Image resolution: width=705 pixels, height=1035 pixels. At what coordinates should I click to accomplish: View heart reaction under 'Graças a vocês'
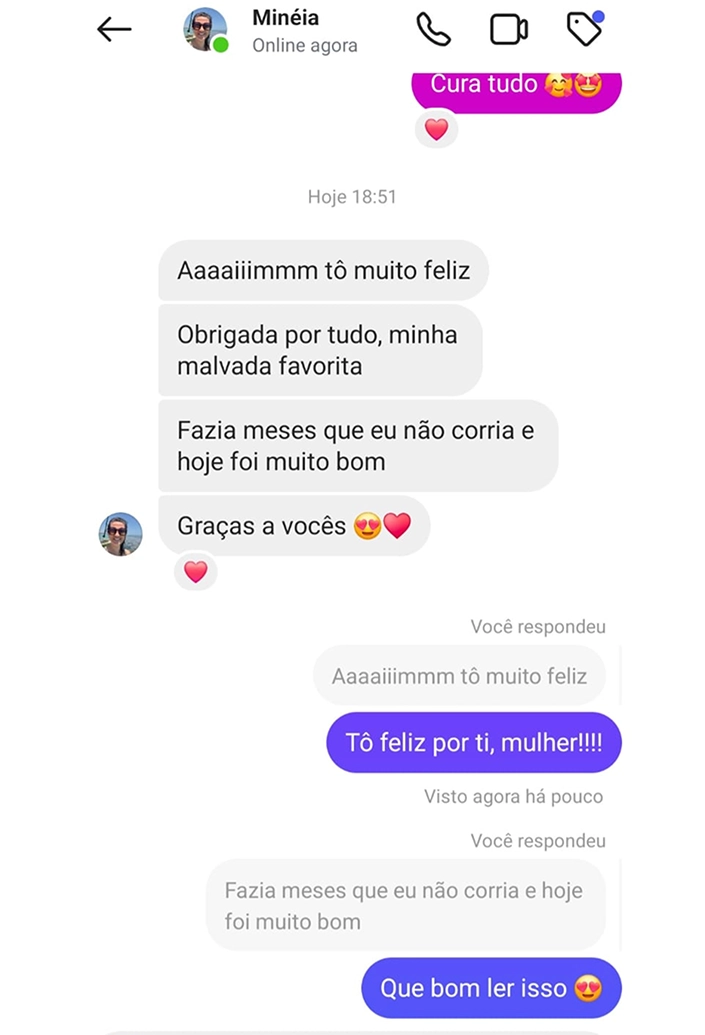tap(196, 572)
